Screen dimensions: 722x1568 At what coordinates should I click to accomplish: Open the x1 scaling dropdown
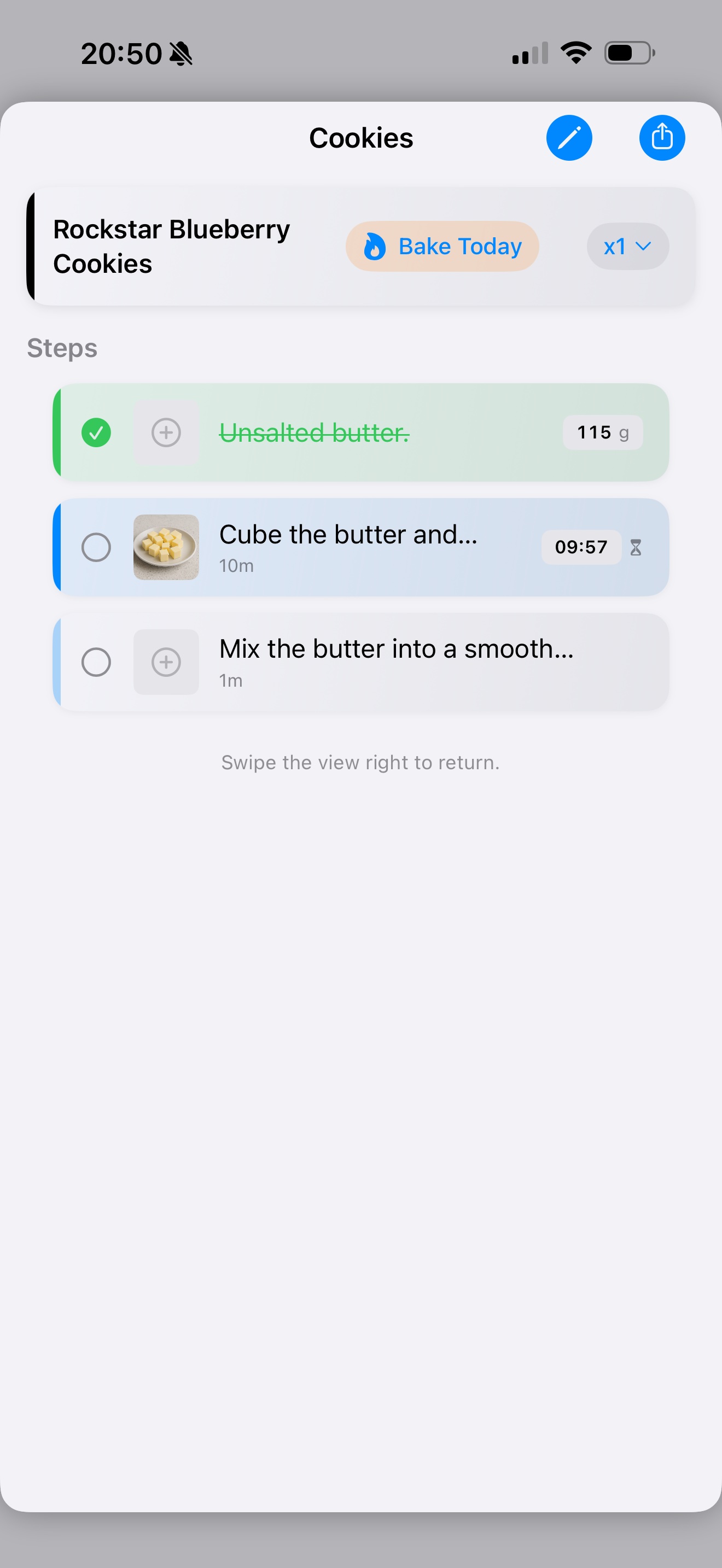(x=627, y=247)
